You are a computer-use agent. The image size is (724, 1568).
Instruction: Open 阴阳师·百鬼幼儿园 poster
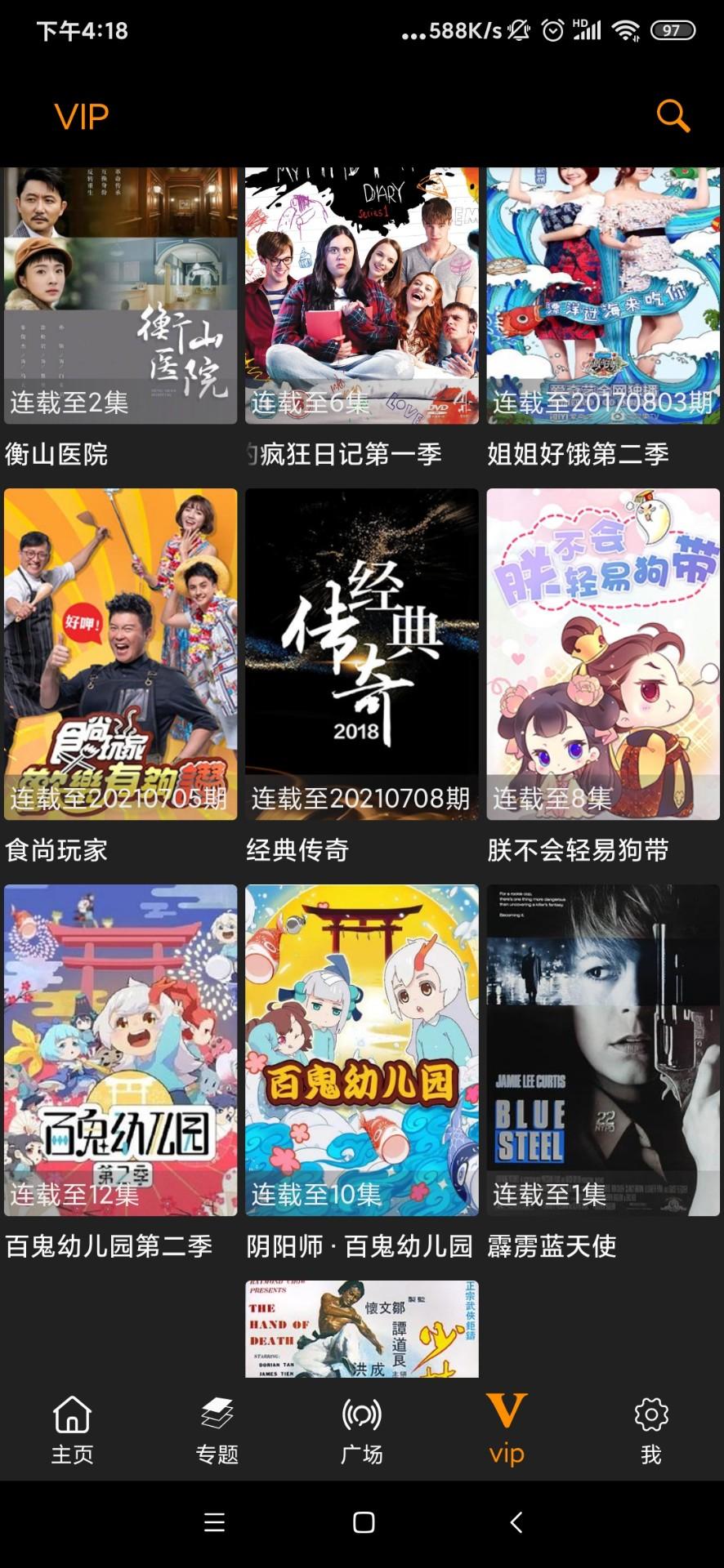pyautogui.click(x=361, y=1049)
